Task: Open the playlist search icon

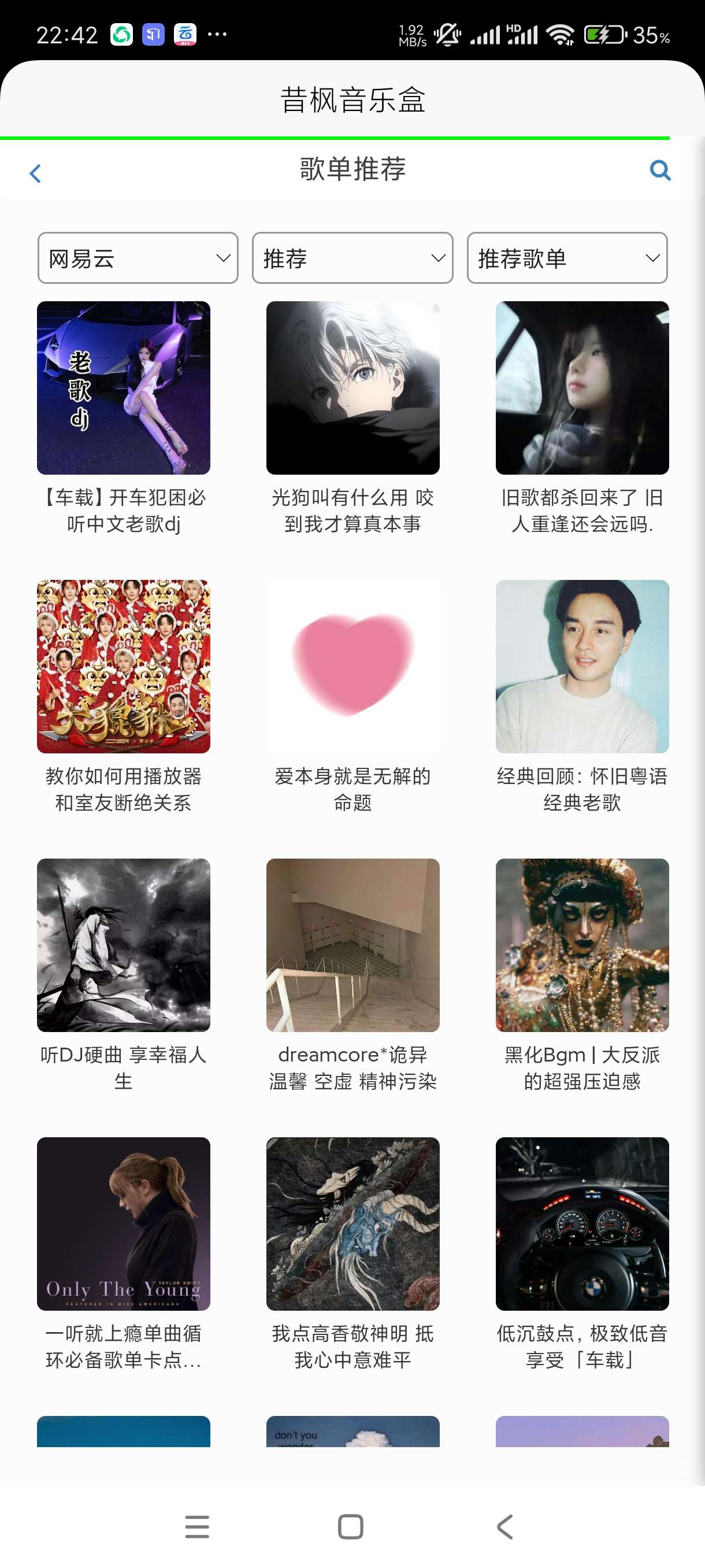Action: click(x=659, y=171)
